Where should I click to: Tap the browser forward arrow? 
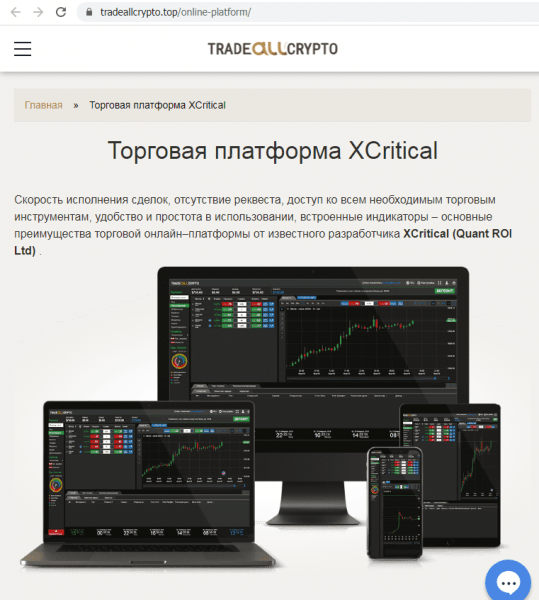click(38, 12)
